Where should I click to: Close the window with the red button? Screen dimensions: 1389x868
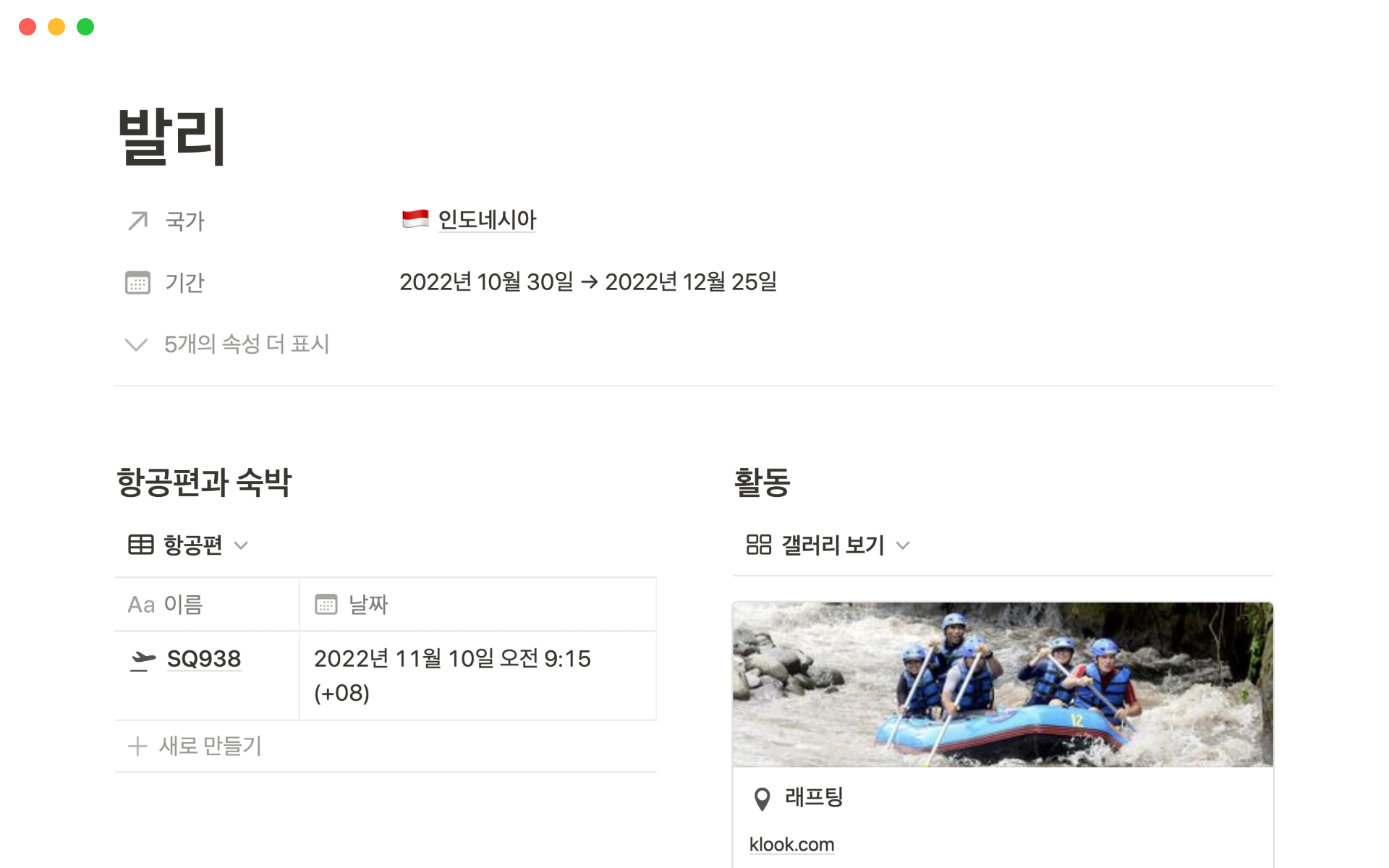click(27, 27)
